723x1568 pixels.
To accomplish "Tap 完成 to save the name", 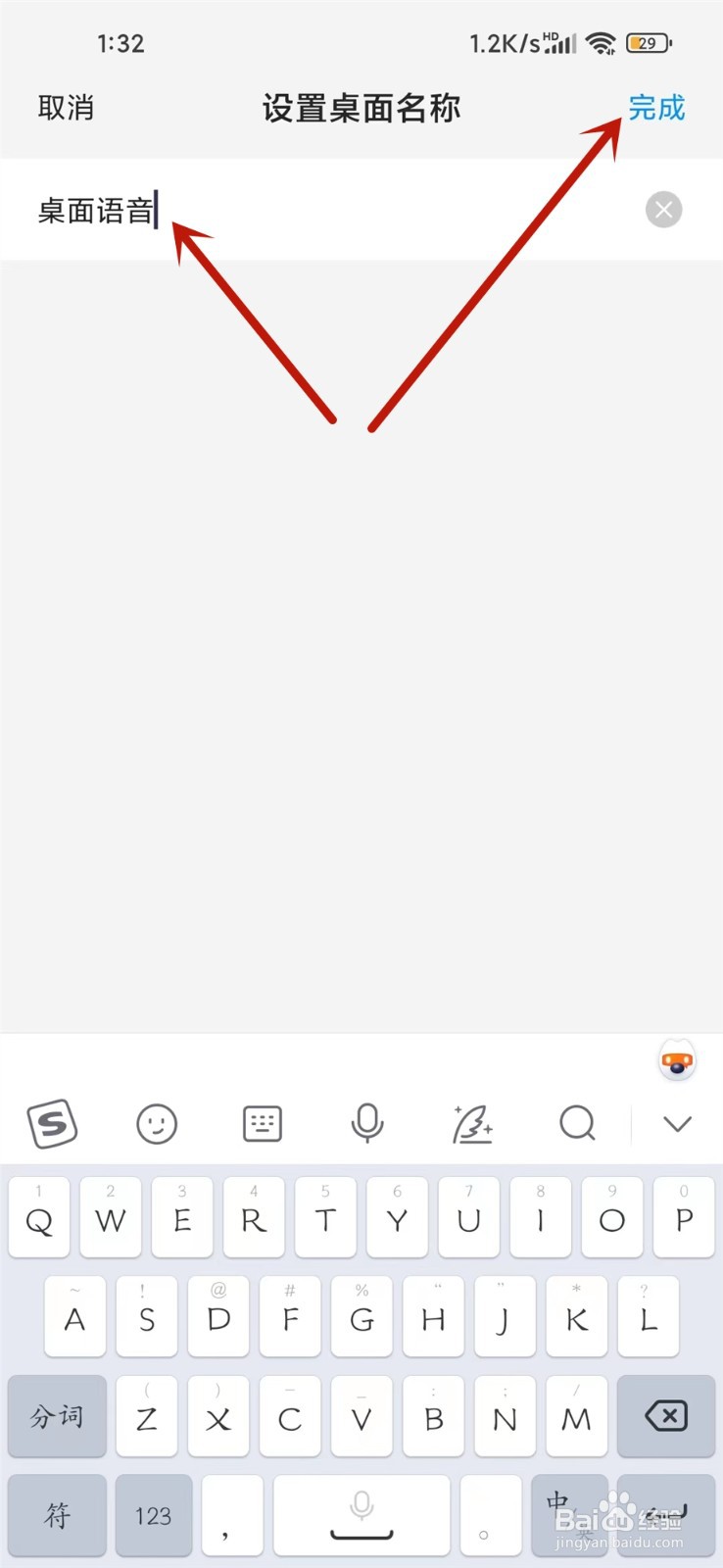I will pyautogui.click(x=656, y=108).
